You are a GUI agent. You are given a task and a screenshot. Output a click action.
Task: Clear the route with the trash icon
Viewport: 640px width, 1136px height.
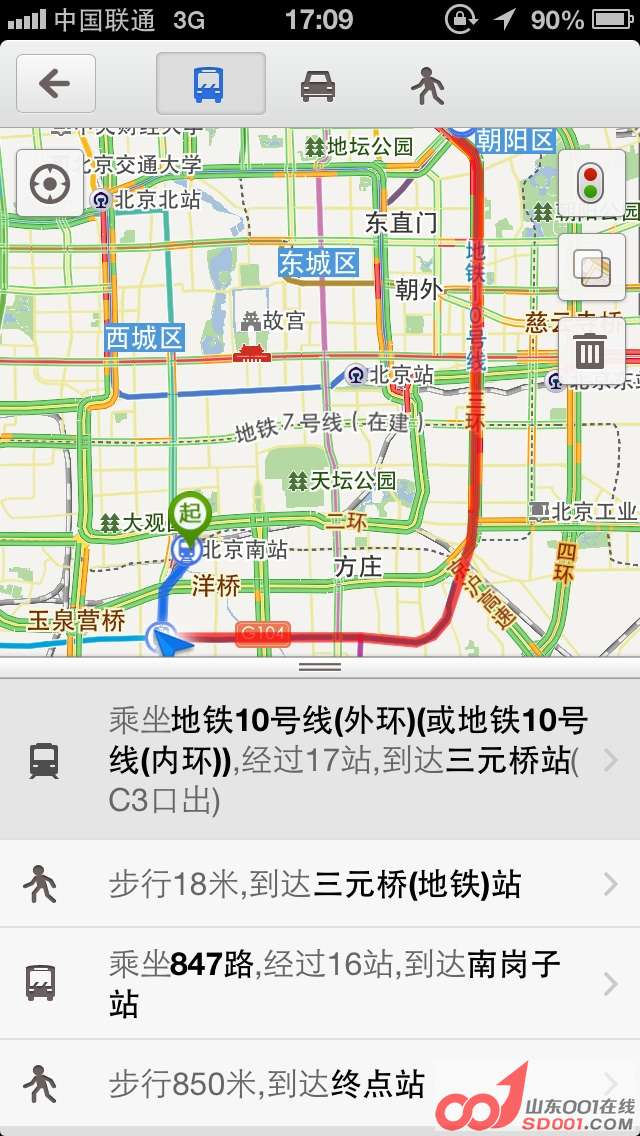click(591, 351)
